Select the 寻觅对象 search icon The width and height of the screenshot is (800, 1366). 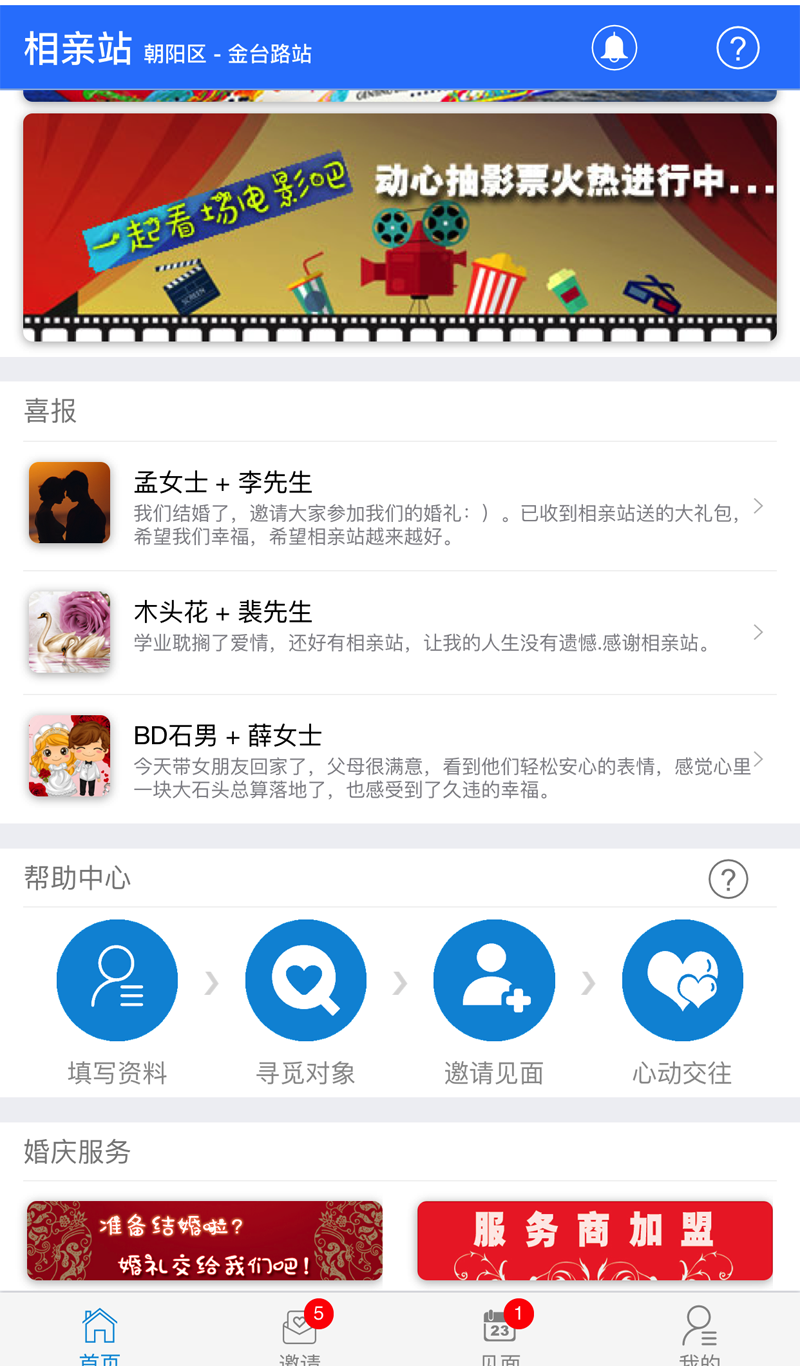point(305,980)
